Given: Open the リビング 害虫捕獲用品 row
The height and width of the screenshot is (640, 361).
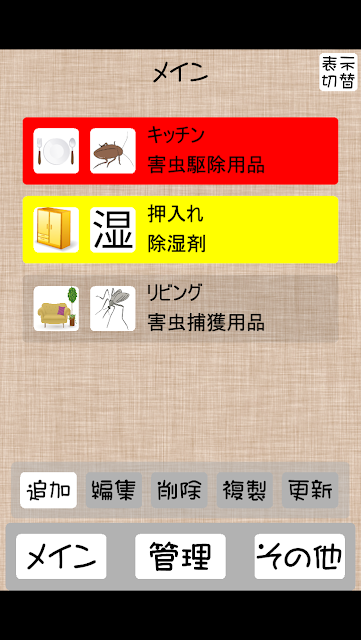Looking at the screenshot, I should click(180, 309).
